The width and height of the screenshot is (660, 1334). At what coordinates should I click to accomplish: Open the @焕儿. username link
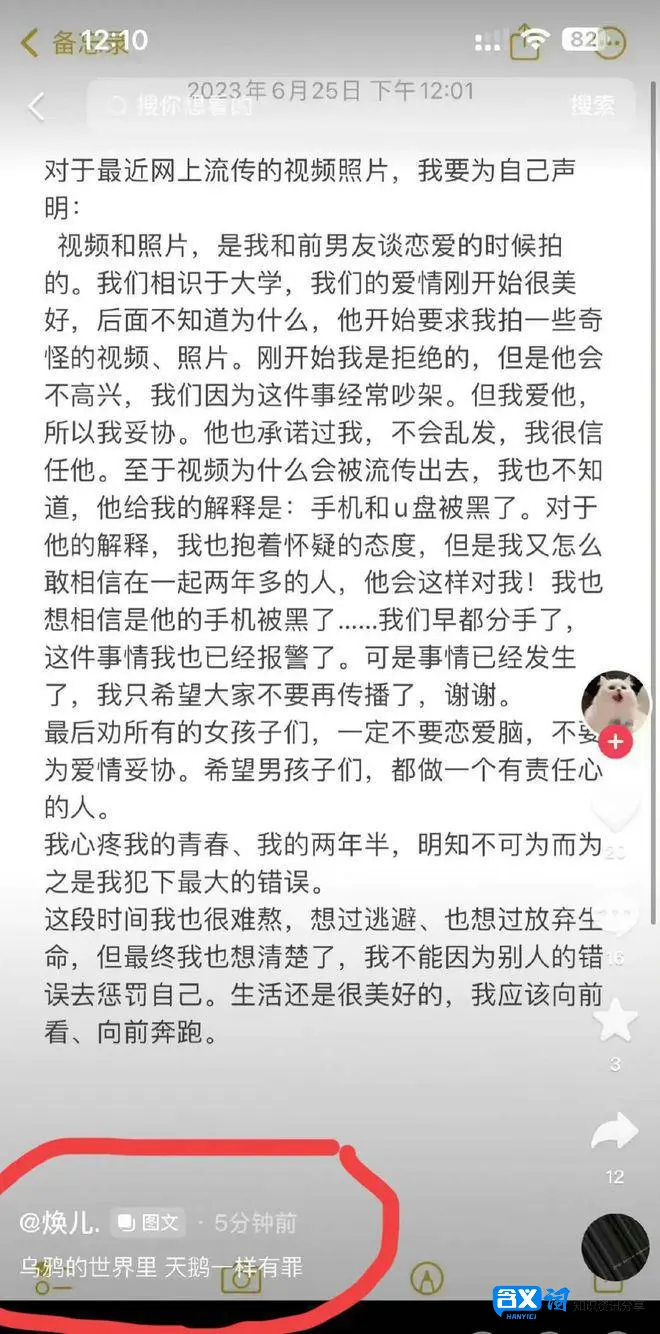(x=60, y=1222)
